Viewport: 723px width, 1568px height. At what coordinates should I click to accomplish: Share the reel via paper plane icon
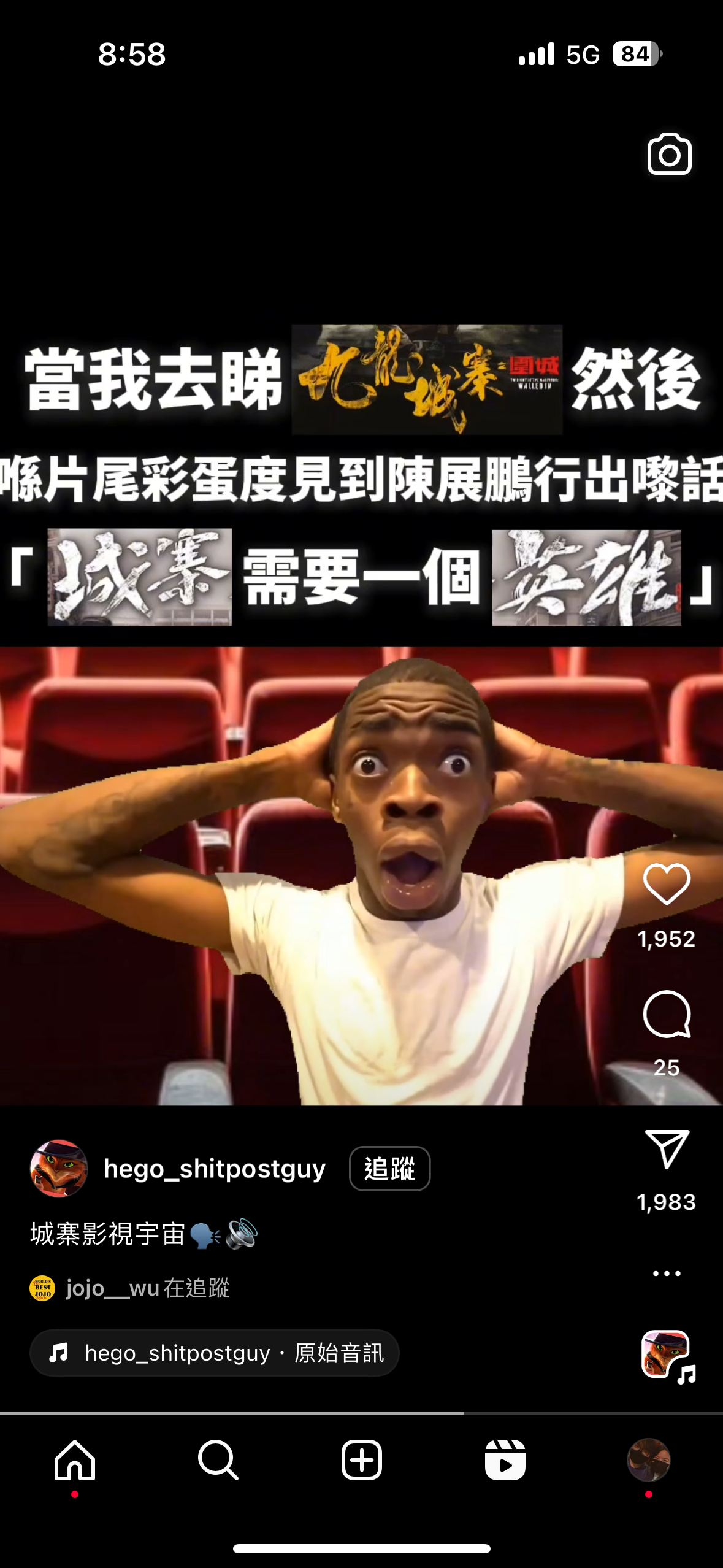667,1148
